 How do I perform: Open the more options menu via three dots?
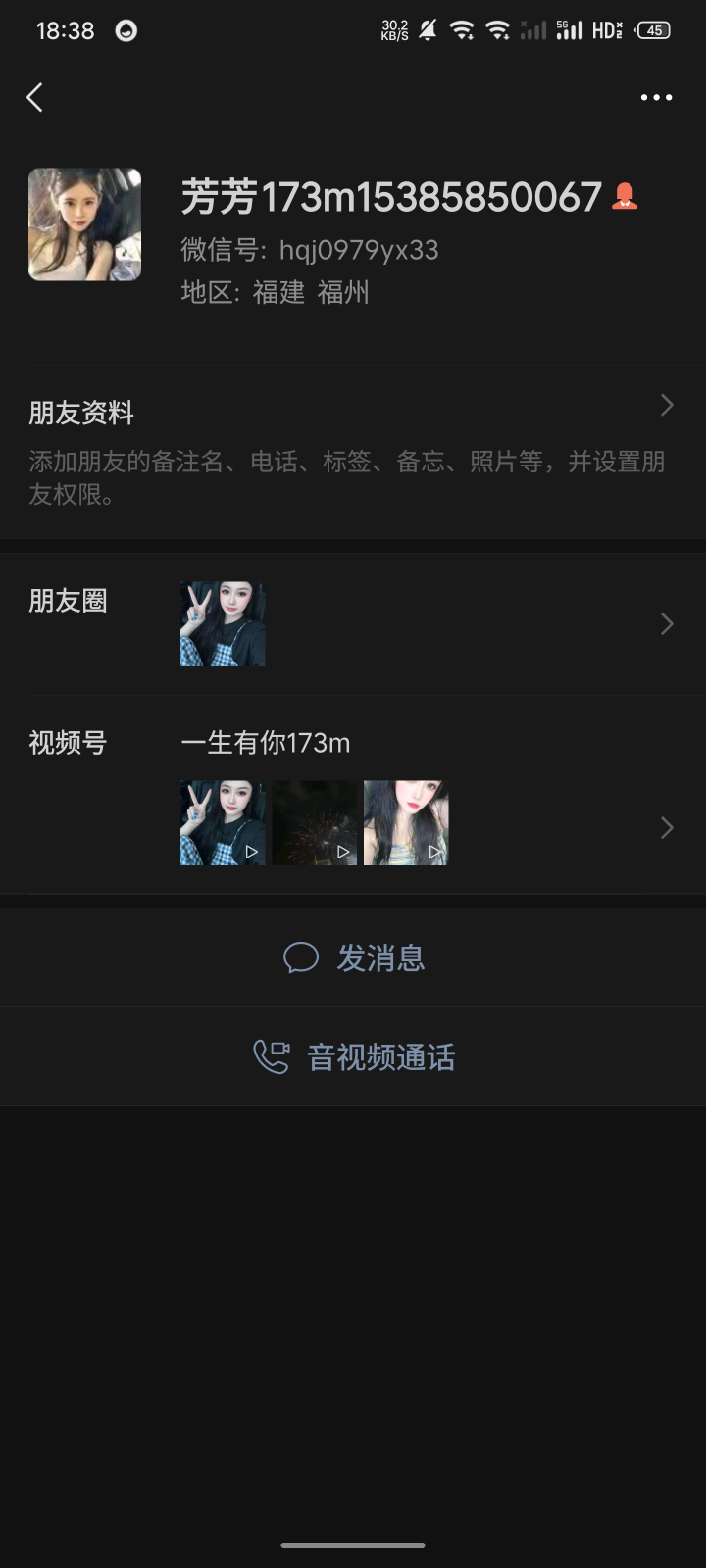click(x=656, y=97)
